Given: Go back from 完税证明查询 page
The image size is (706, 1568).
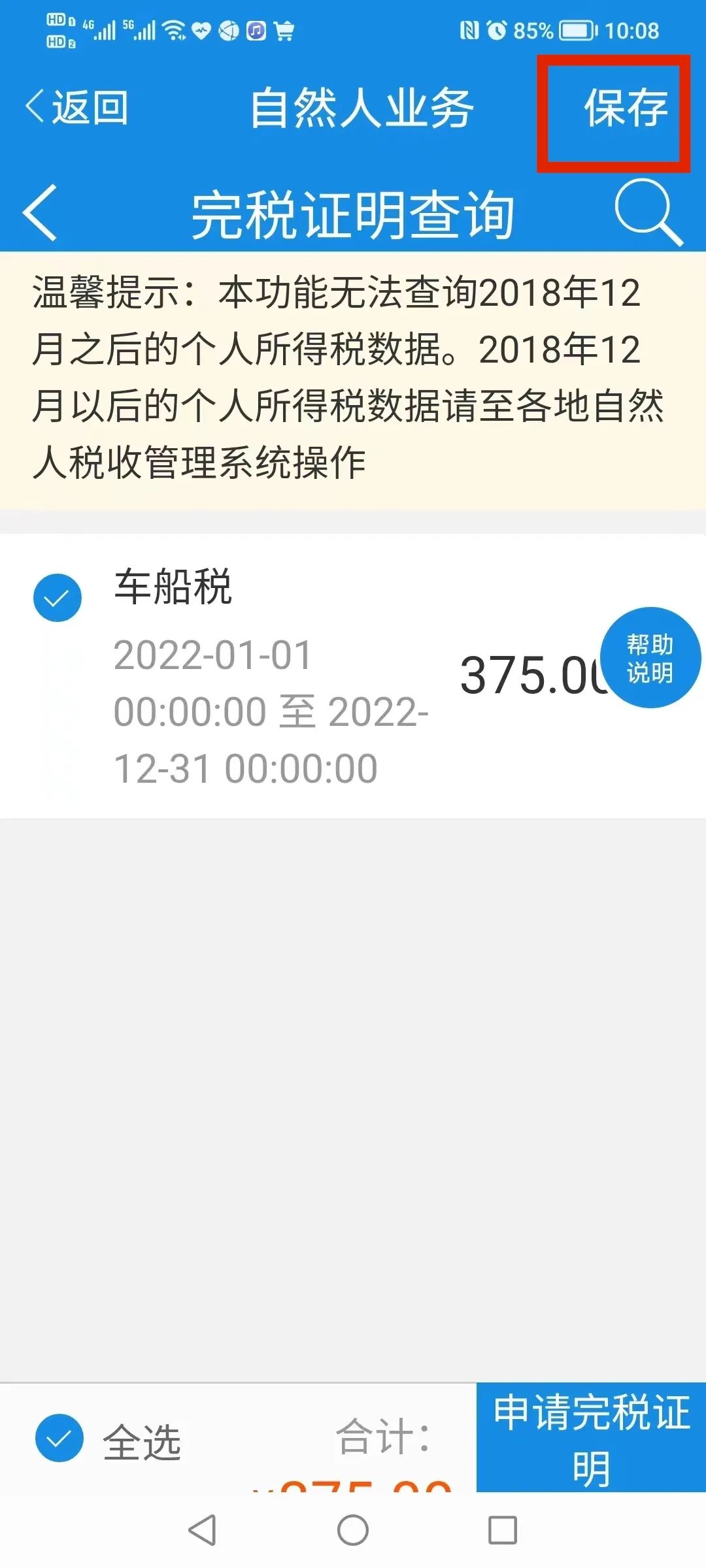Looking at the screenshot, I should point(40,213).
